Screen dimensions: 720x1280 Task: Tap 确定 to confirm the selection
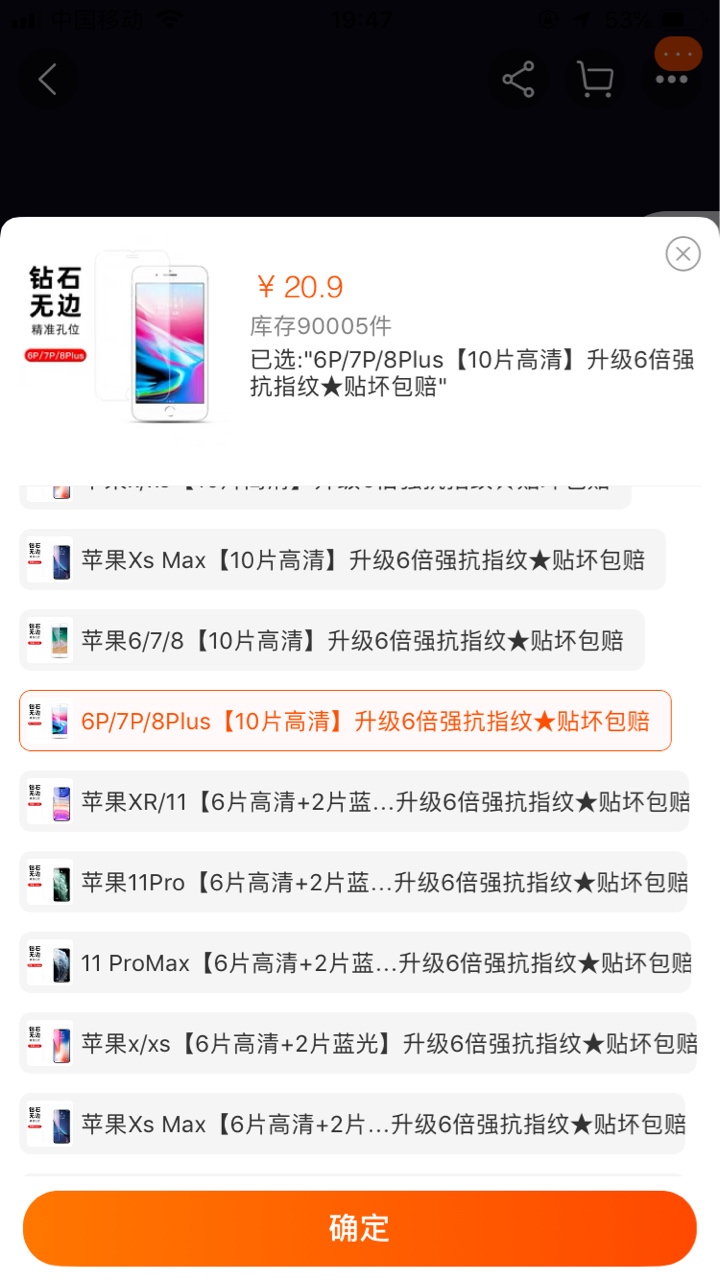click(360, 1228)
